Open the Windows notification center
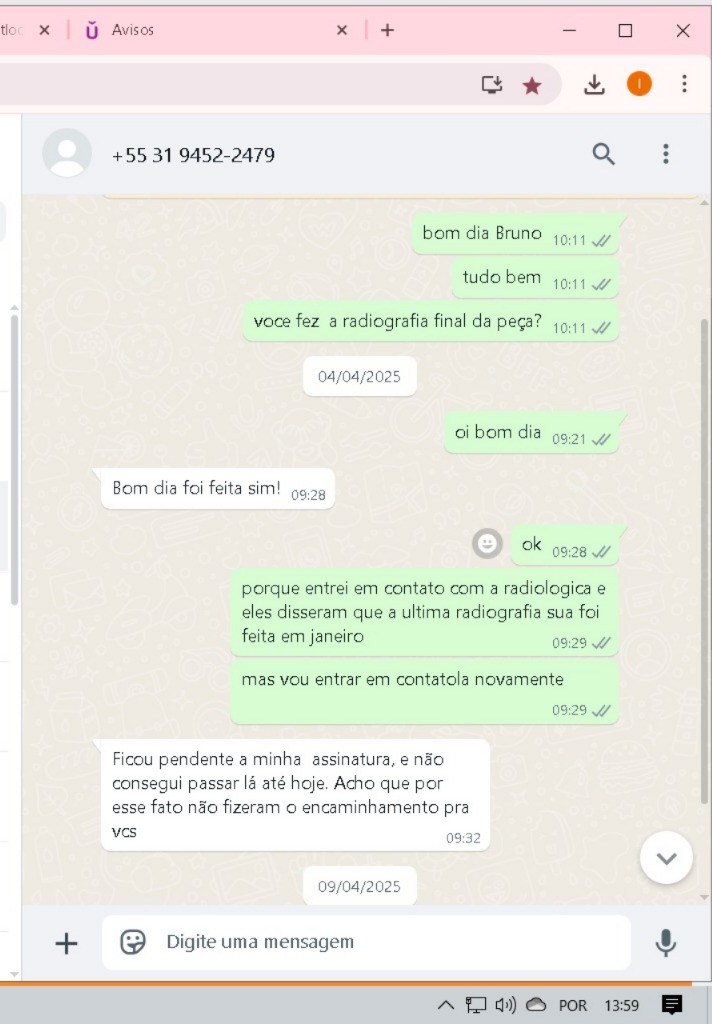 coord(672,1005)
